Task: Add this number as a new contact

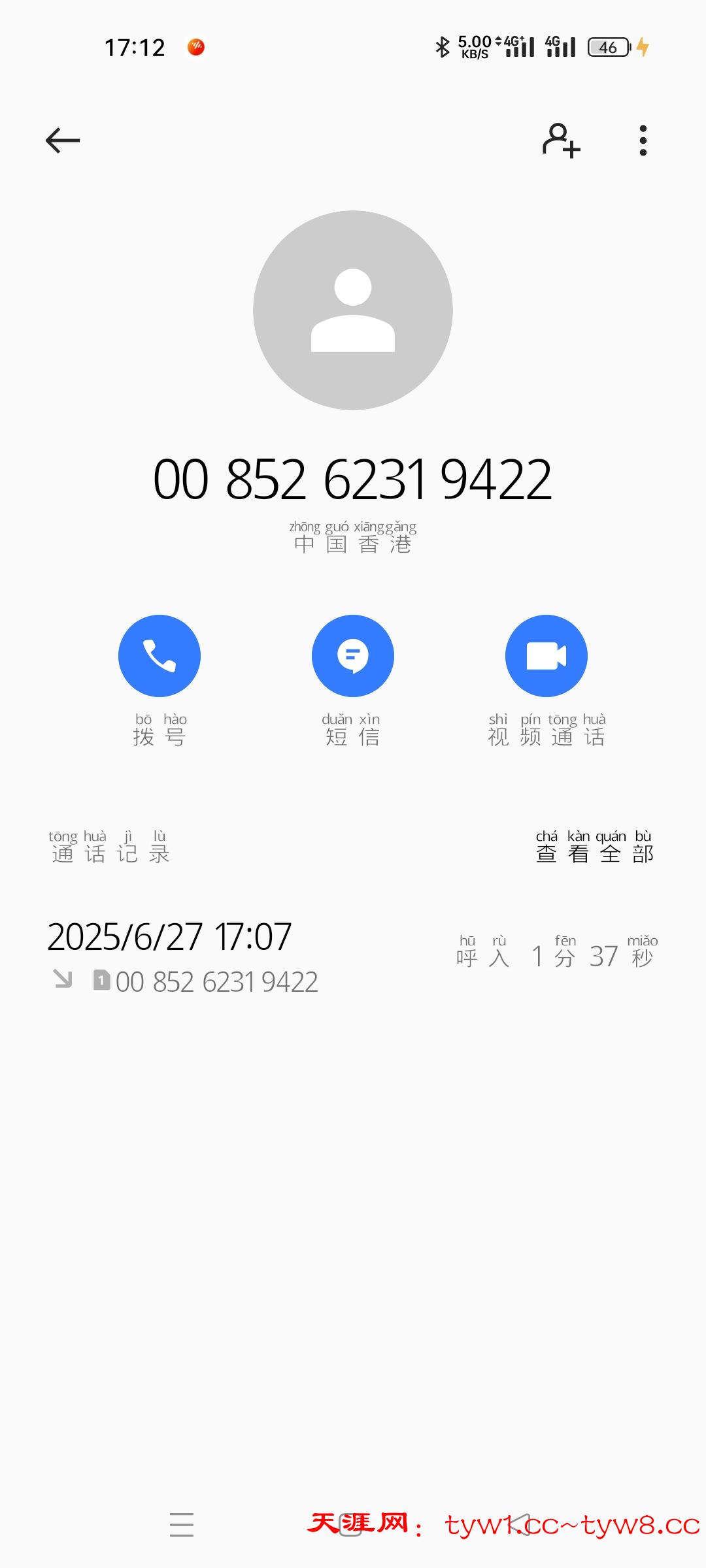Action: coord(561,140)
